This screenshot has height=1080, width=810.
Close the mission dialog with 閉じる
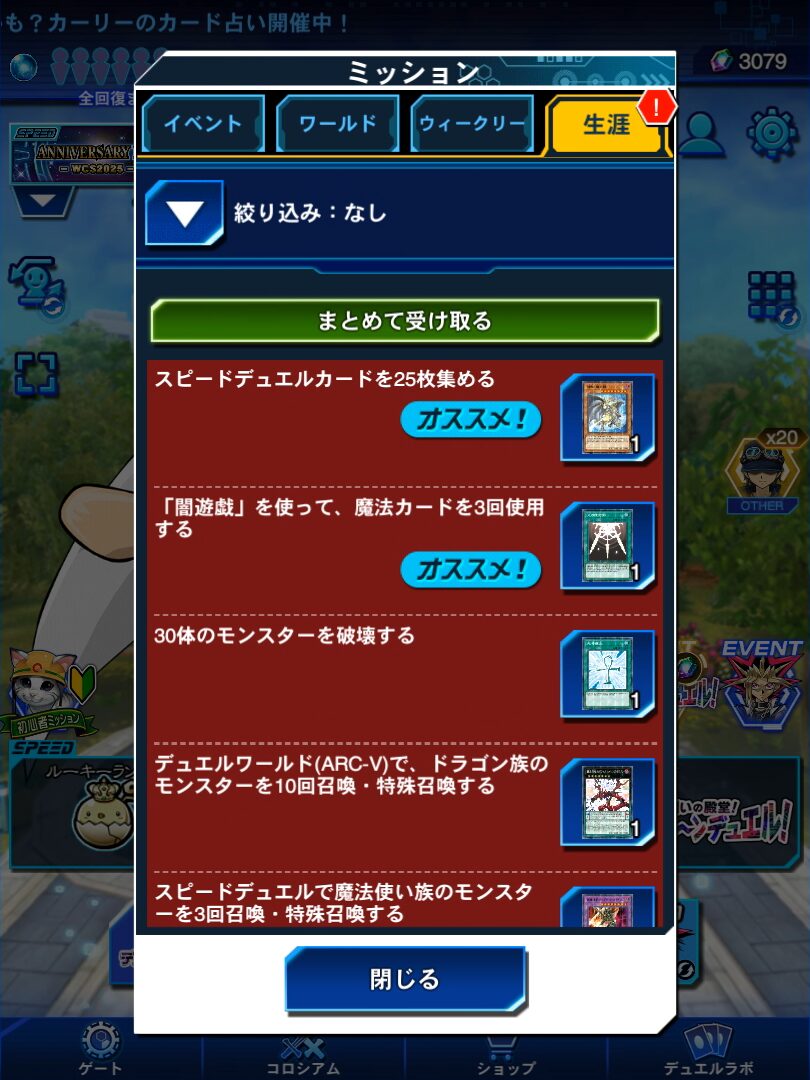pos(405,979)
